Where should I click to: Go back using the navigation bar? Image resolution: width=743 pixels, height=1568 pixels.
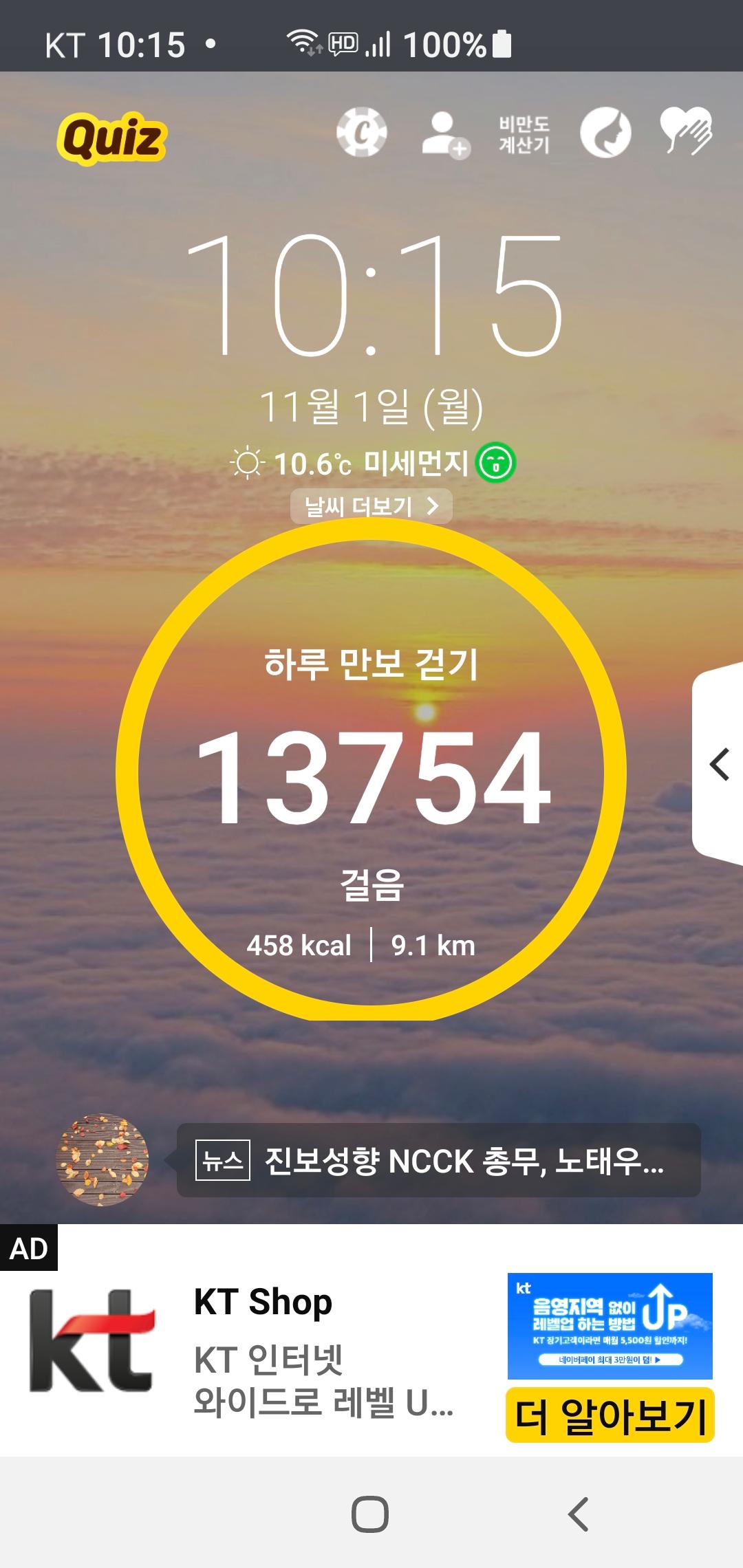[x=579, y=1514]
